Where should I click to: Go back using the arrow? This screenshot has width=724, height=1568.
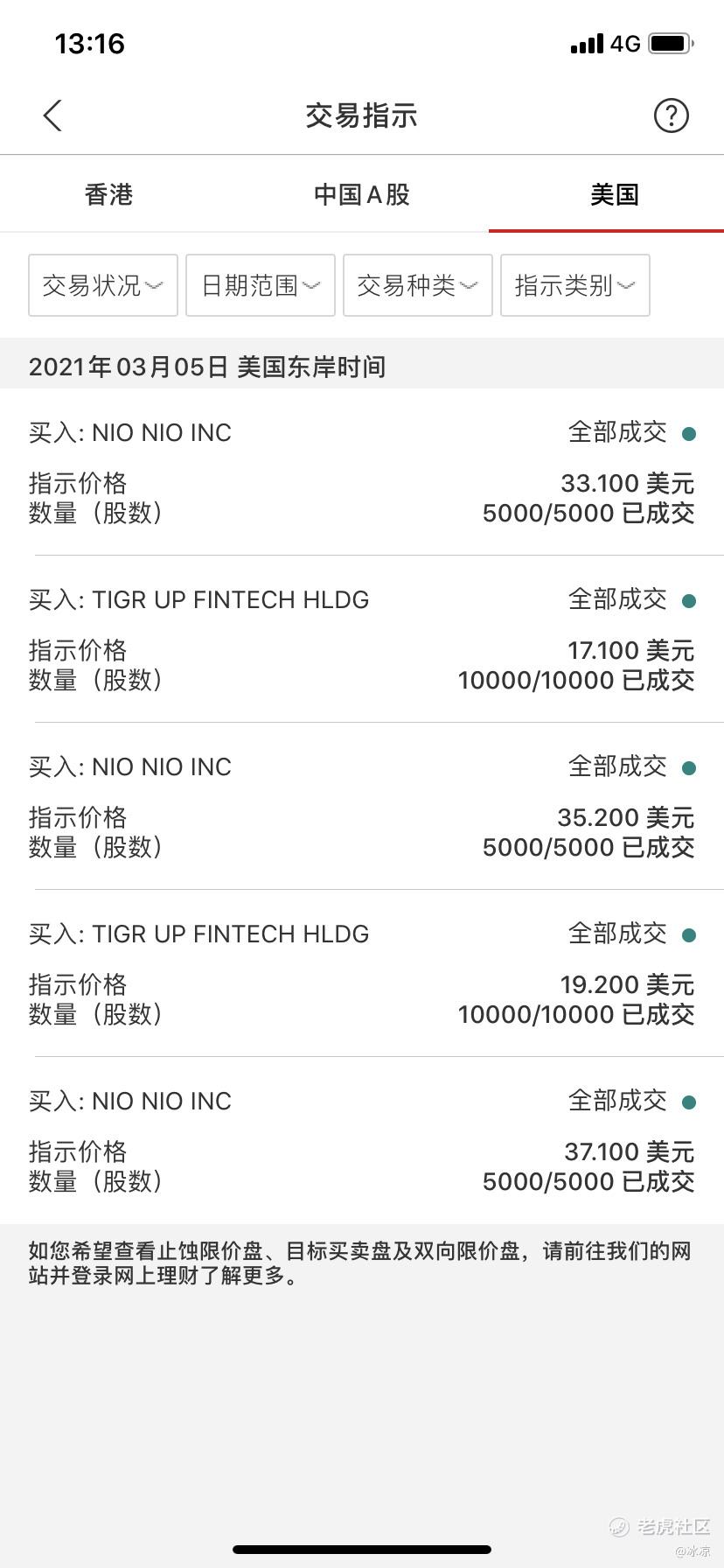[x=52, y=115]
